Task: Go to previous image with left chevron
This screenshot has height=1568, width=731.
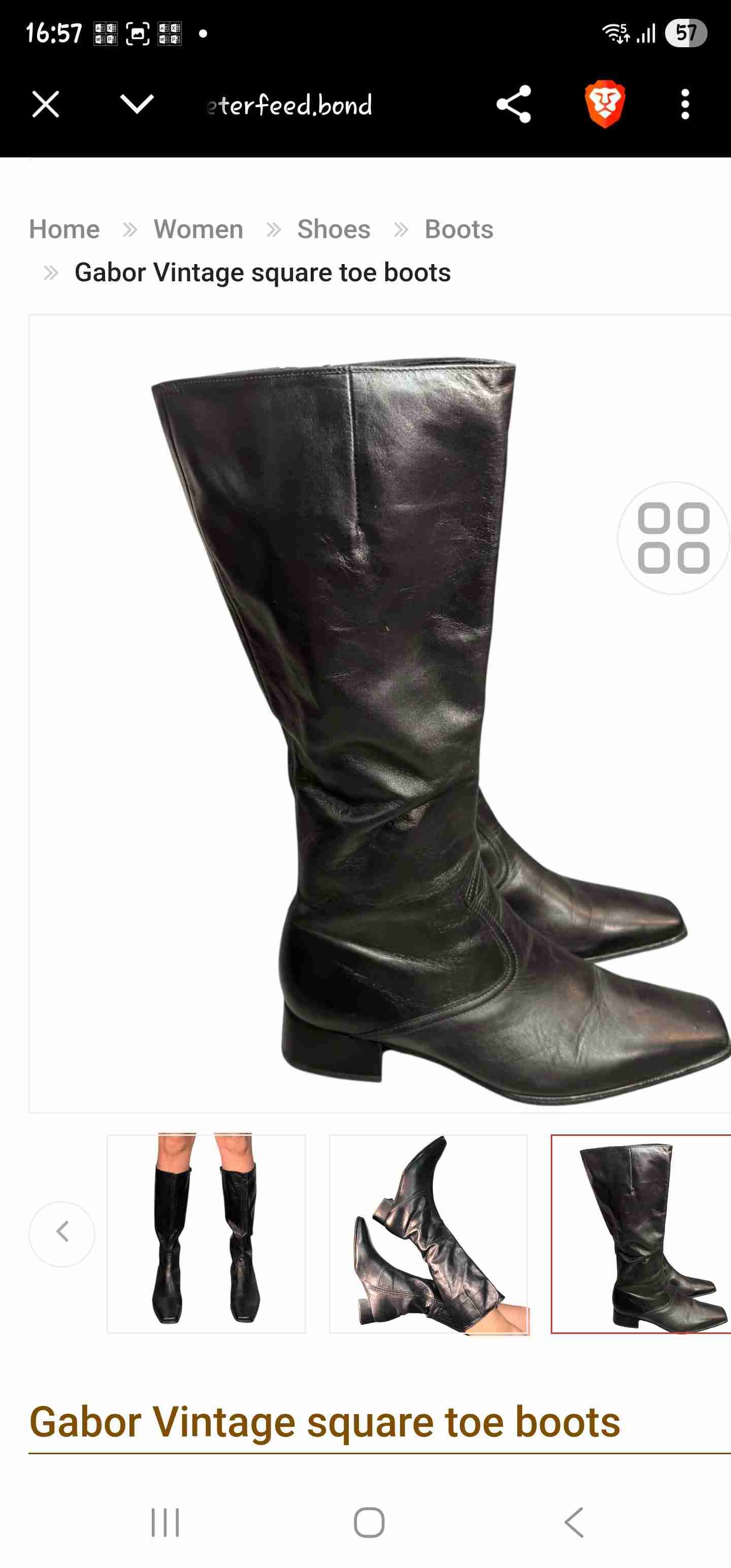Action: point(62,1232)
